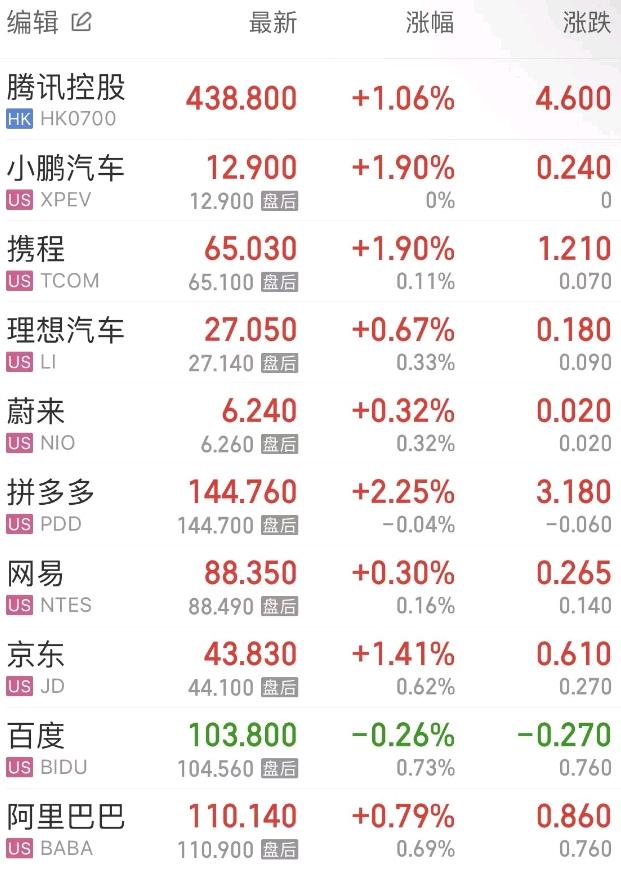The height and width of the screenshot is (869, 621).
Task: Sort the list by 最新 price
Action: pyautogui.click(x=272, y=23)
